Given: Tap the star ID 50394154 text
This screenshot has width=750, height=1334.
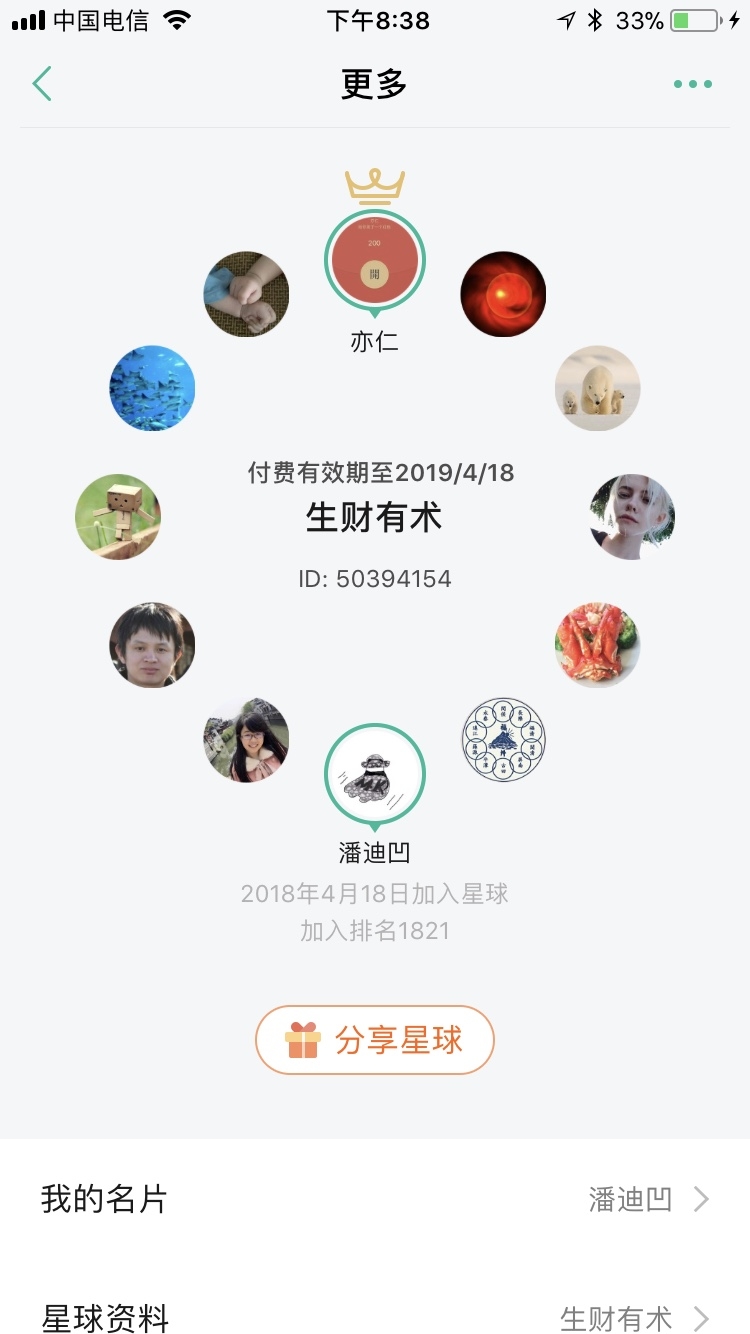Looking at the screenshot, I should click(x=374, y=577).
